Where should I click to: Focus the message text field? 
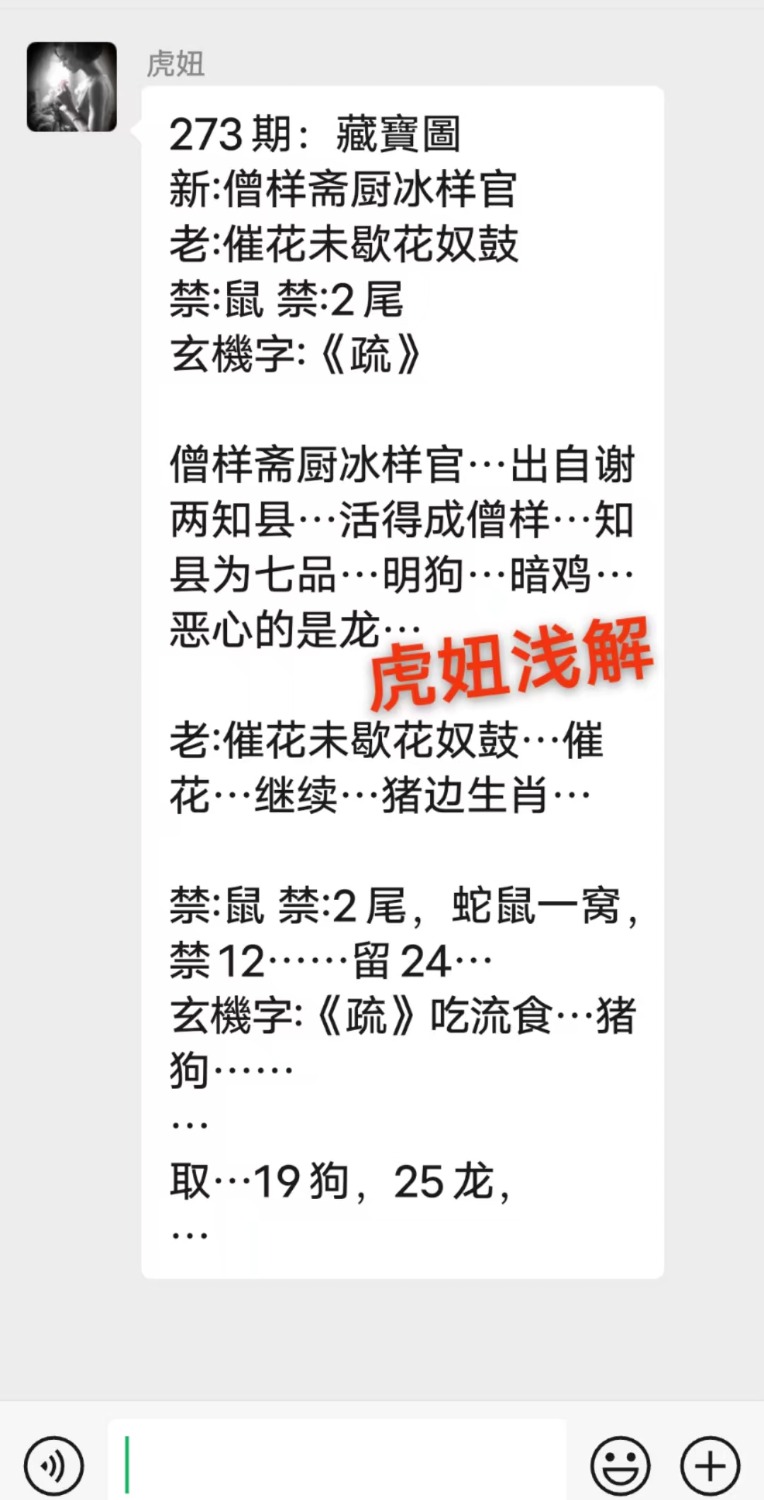[340, 1464]
